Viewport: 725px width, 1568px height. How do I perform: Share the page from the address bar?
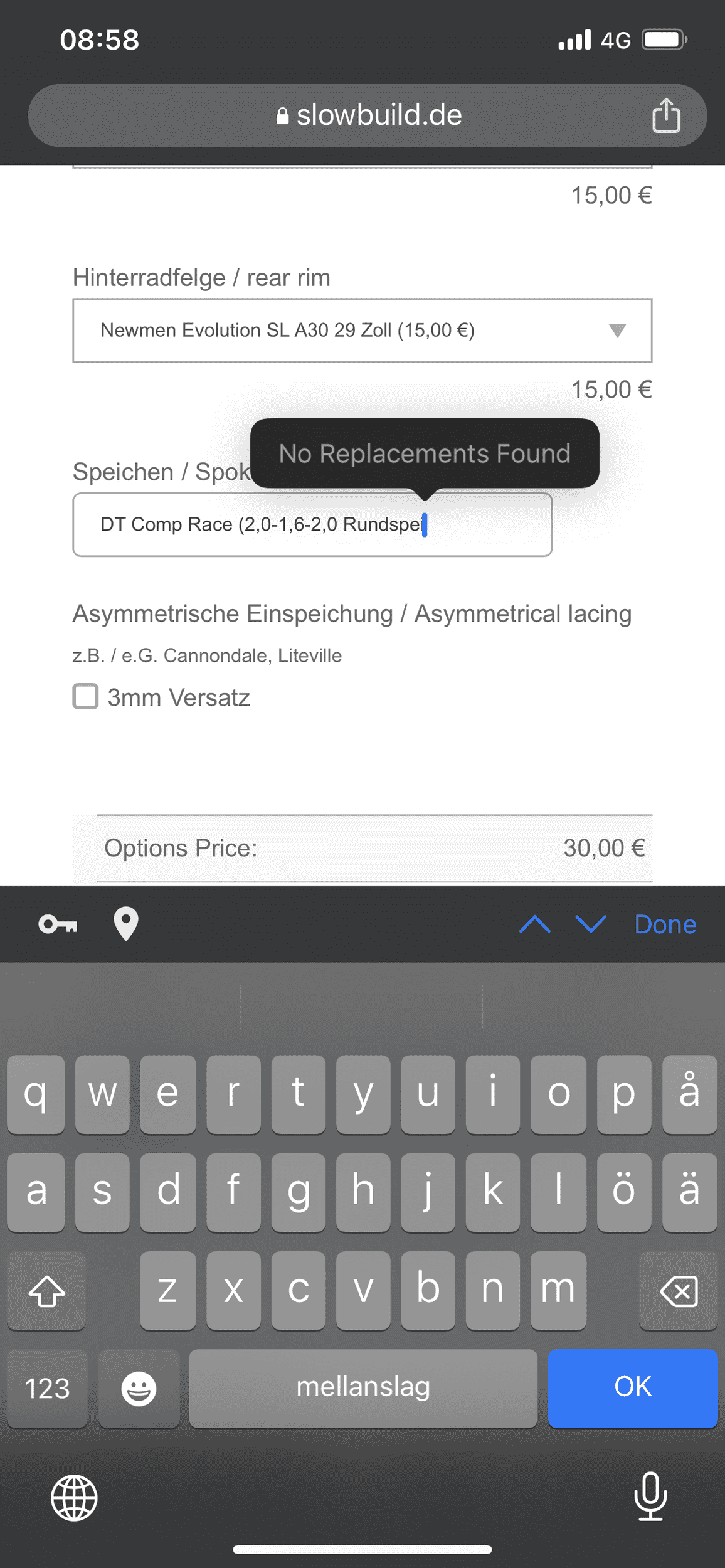[665, 115]
